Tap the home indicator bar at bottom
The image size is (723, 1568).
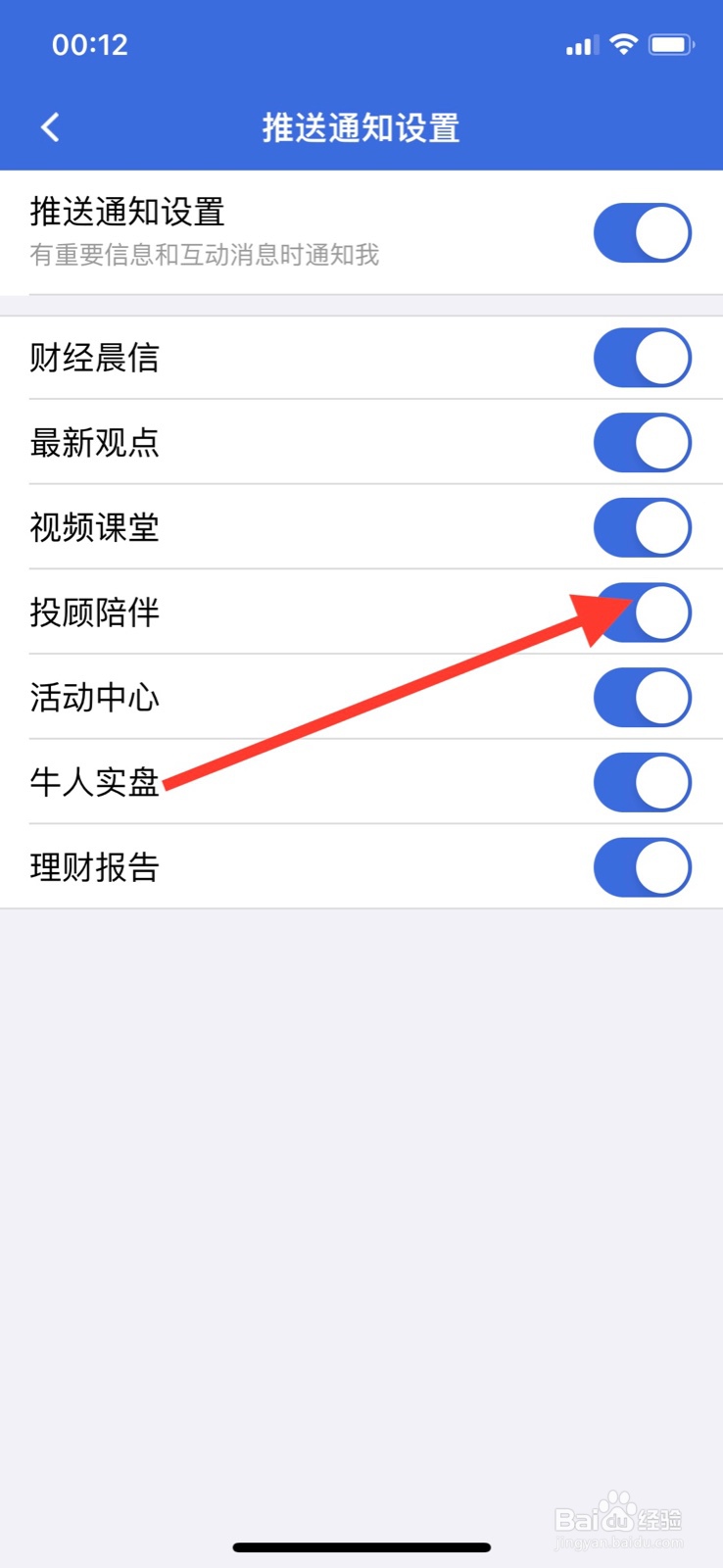pos(361,1546)
